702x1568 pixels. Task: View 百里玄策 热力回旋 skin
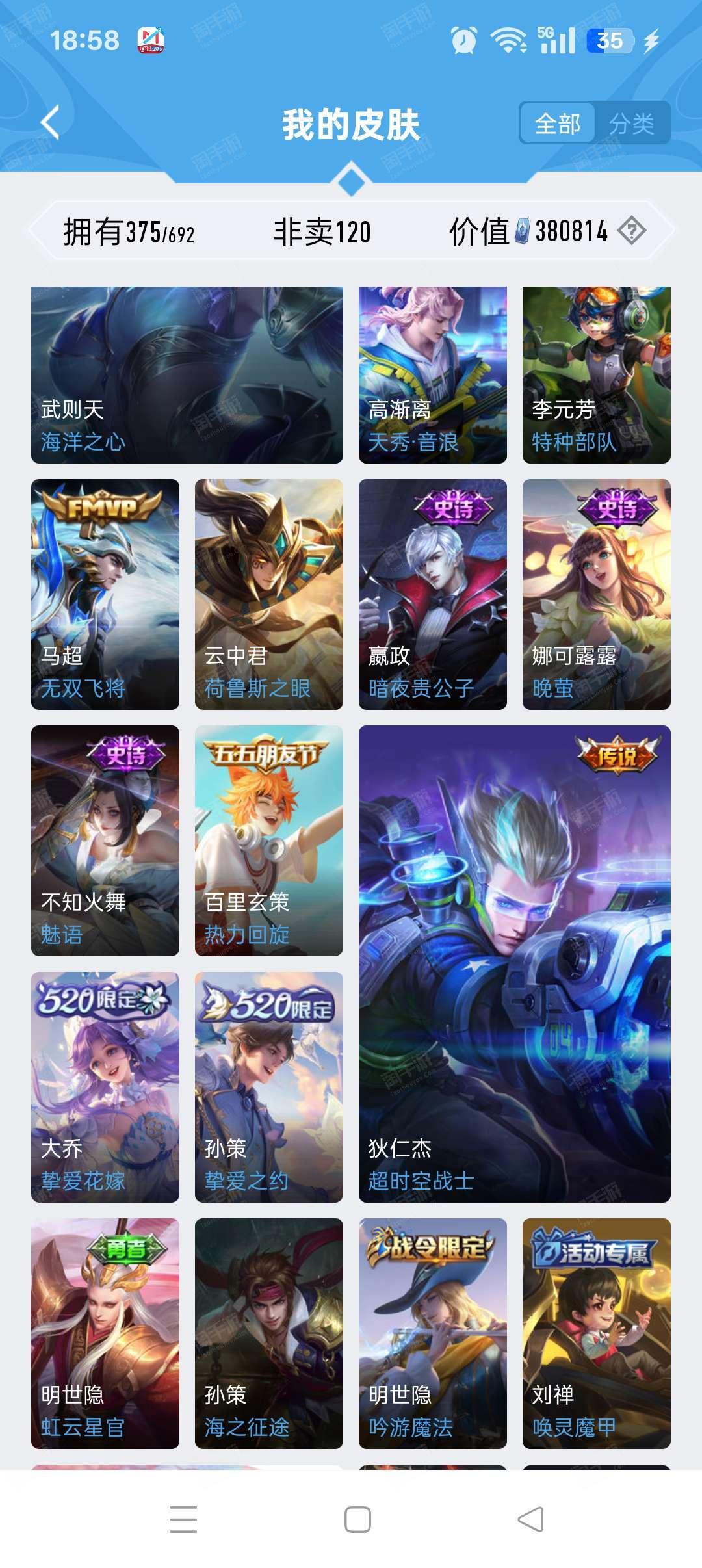(x=269, y=841)
